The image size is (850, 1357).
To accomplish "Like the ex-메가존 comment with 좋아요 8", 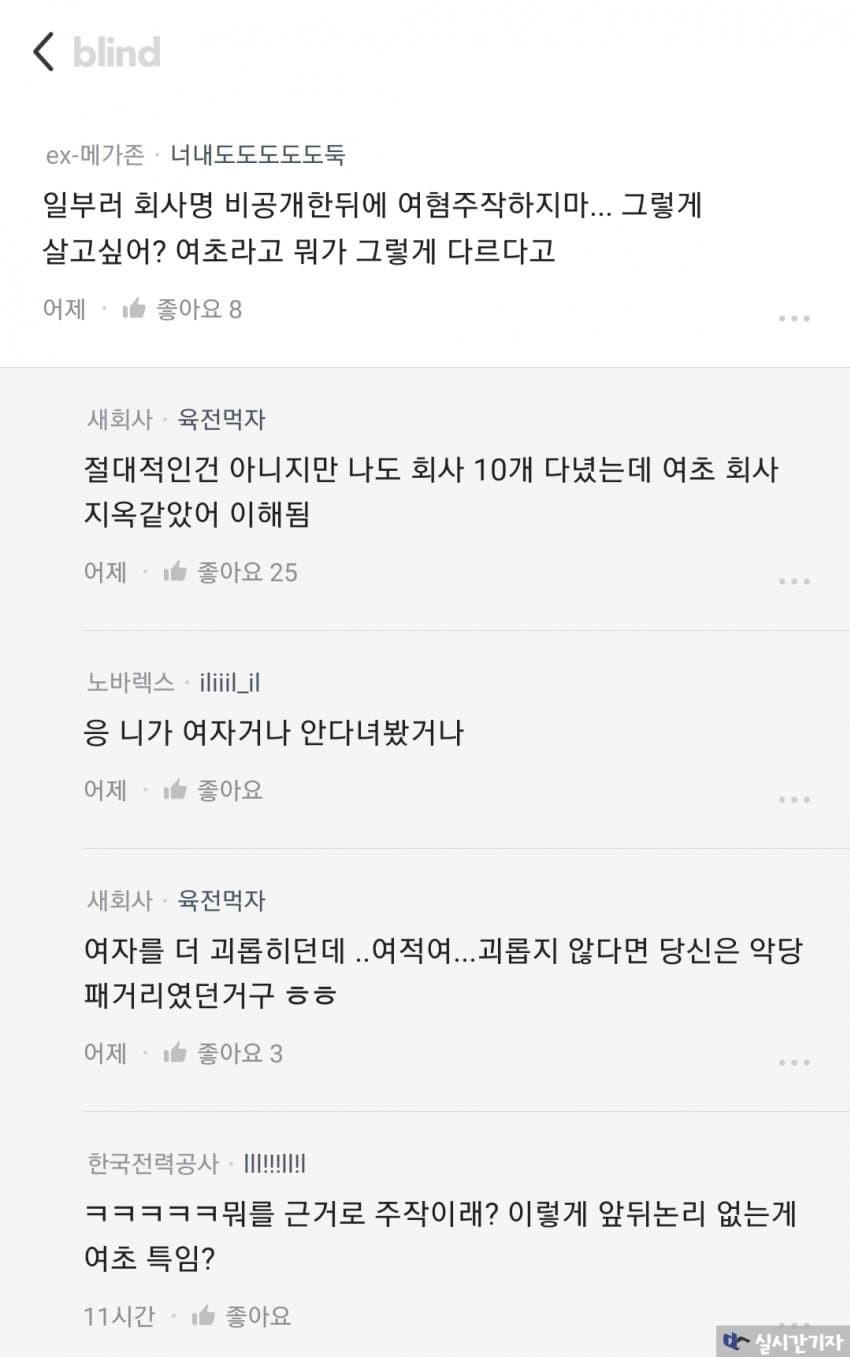I will click(x=181, y=309).
